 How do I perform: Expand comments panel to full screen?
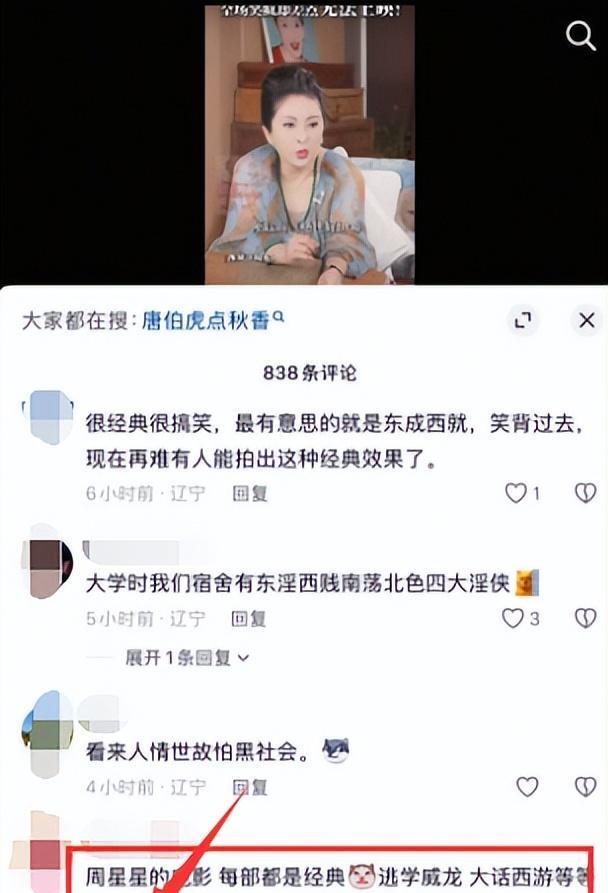point(523,320)
